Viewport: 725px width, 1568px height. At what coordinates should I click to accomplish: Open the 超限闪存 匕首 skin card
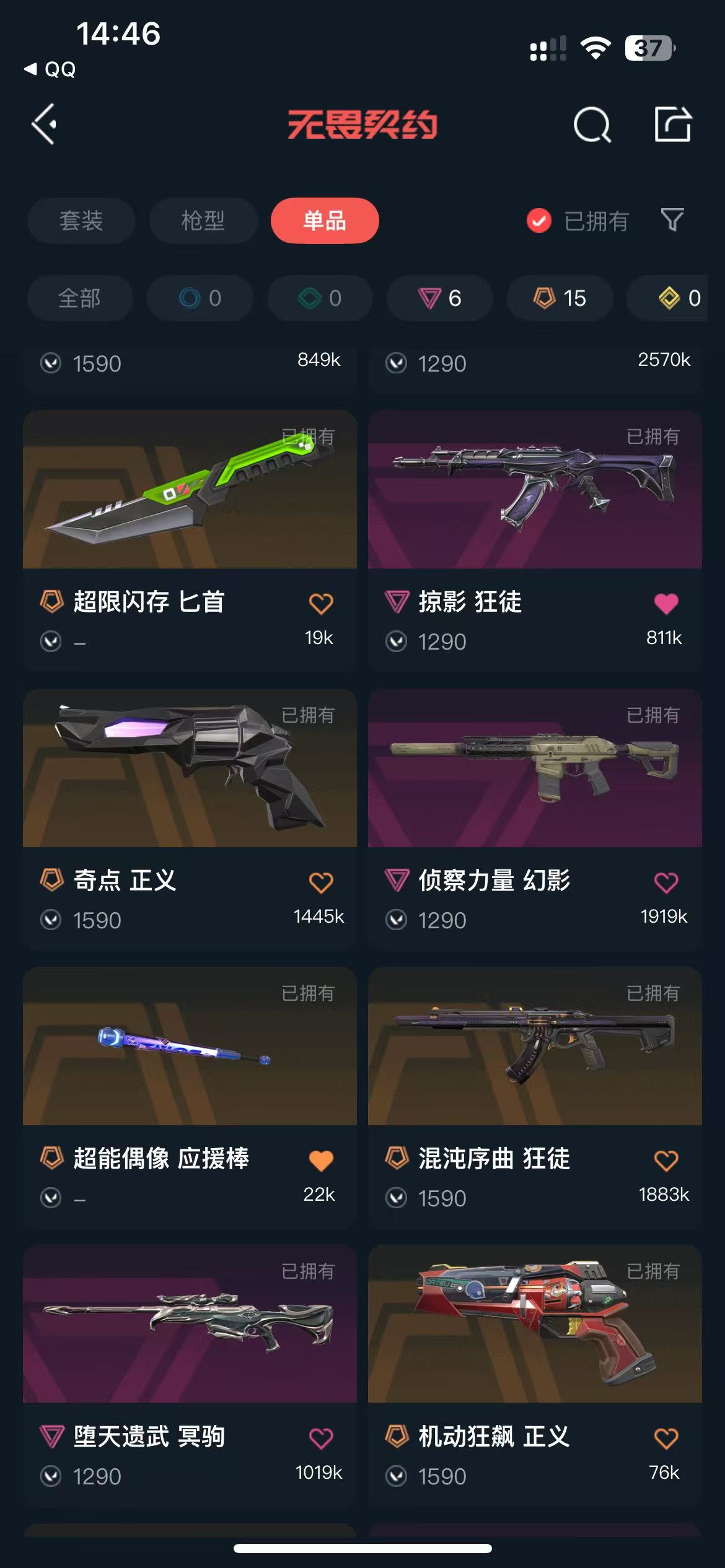[190, 489]
